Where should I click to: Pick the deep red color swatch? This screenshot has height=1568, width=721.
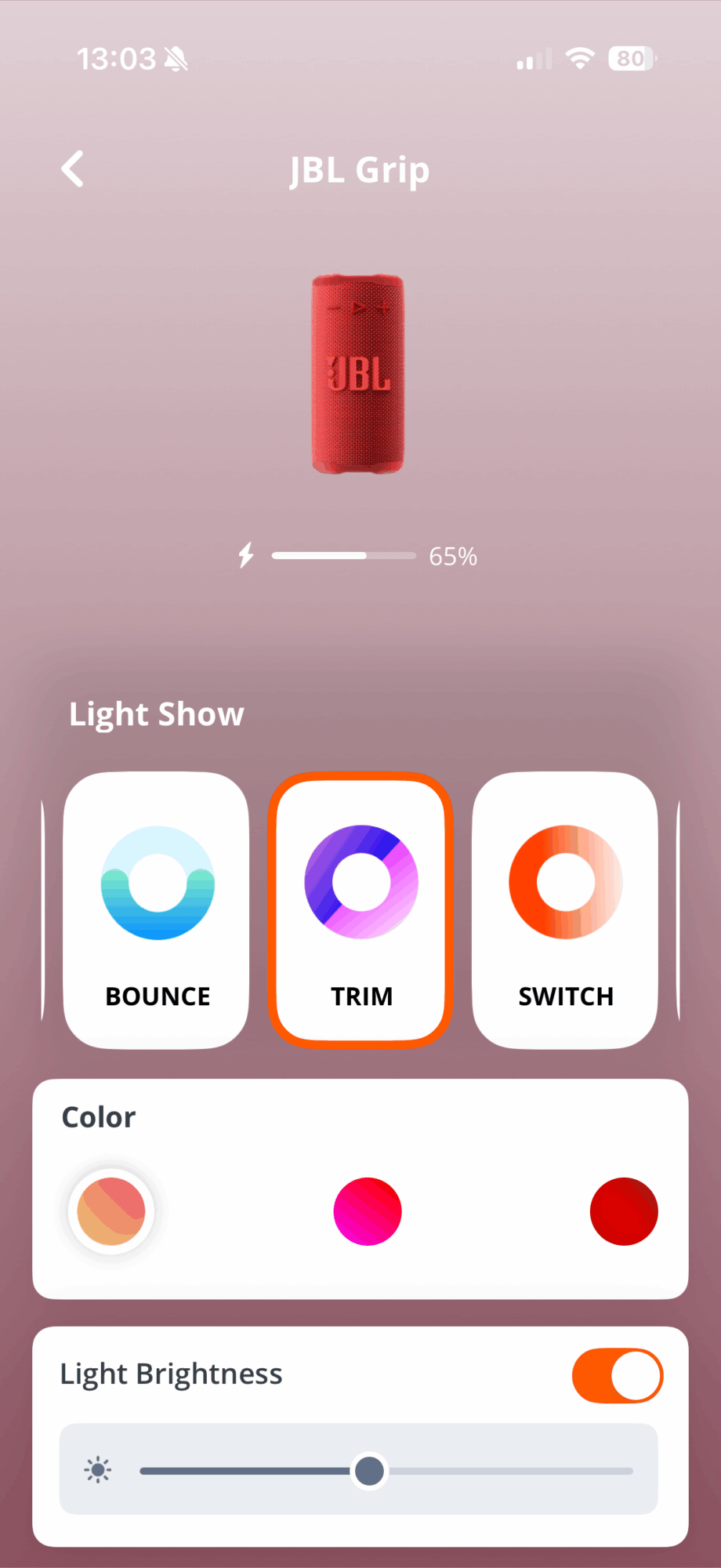click(x=624, y=1211)
